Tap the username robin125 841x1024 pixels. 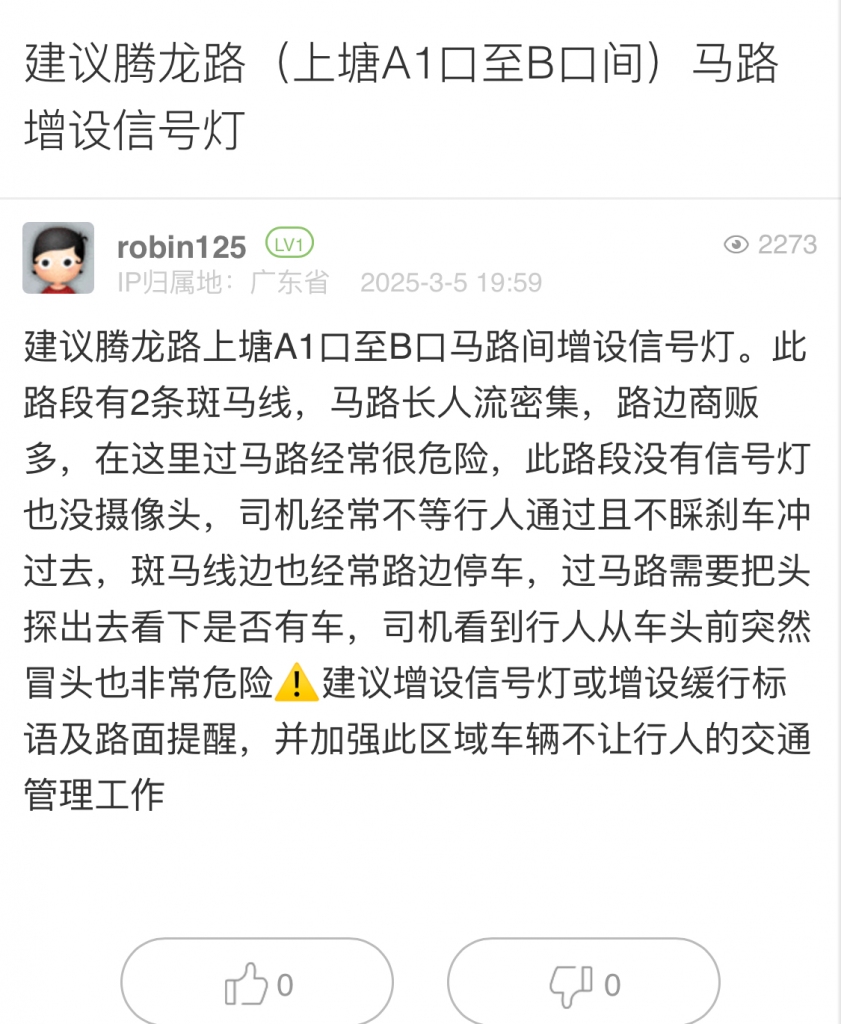click(x=181, y=247)
